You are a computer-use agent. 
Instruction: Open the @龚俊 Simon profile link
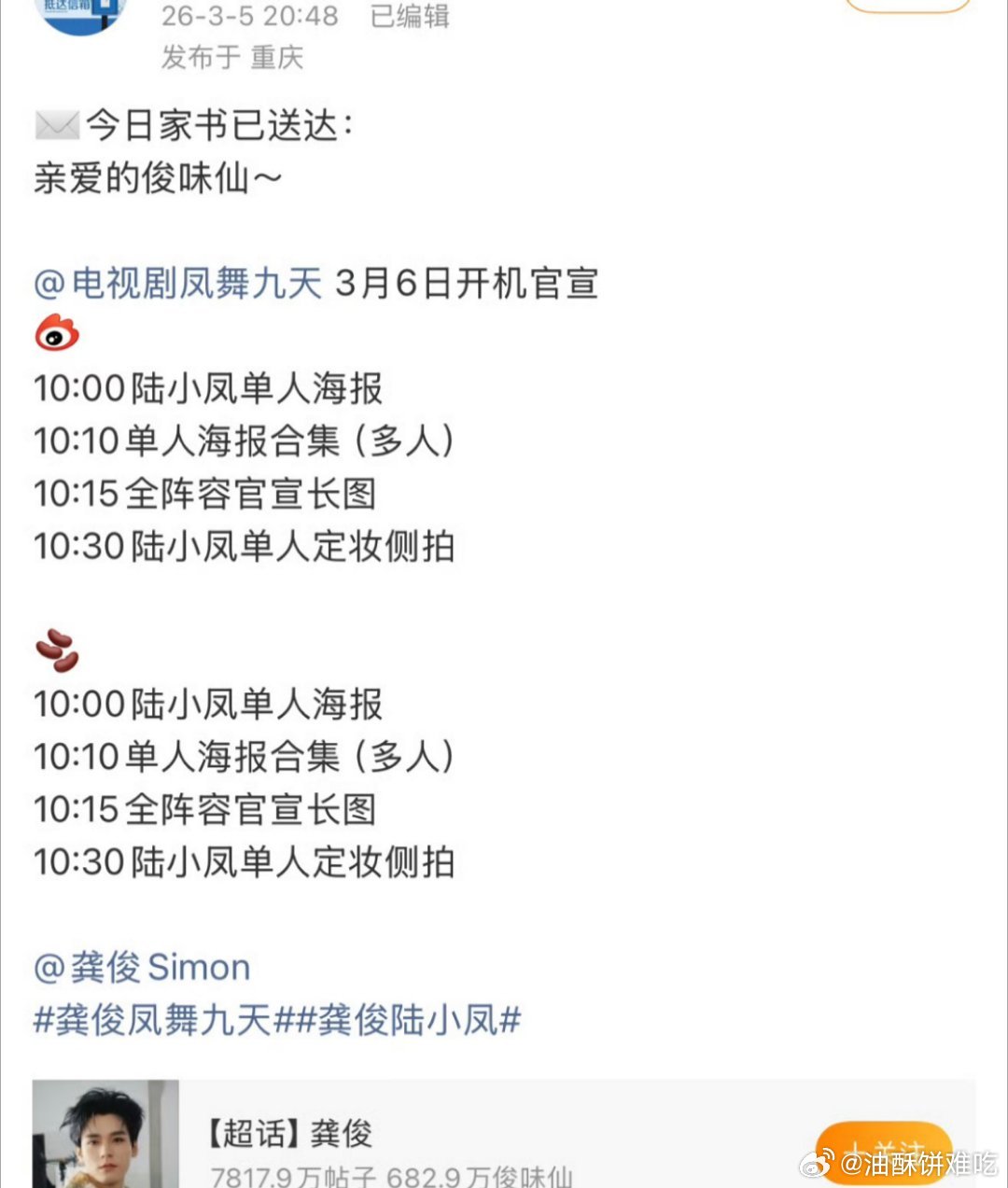coord(140,968)
